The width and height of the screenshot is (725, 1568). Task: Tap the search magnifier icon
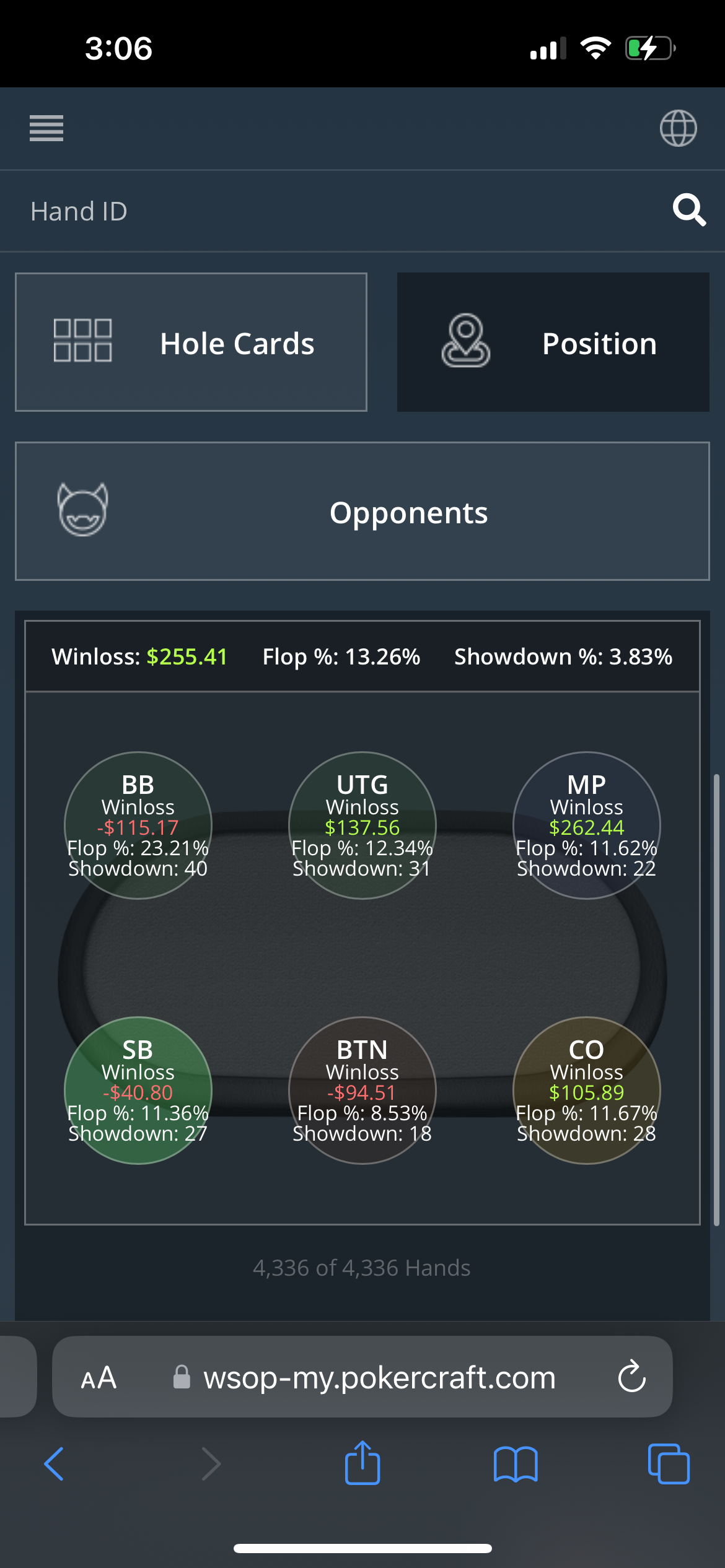(689, 211)
